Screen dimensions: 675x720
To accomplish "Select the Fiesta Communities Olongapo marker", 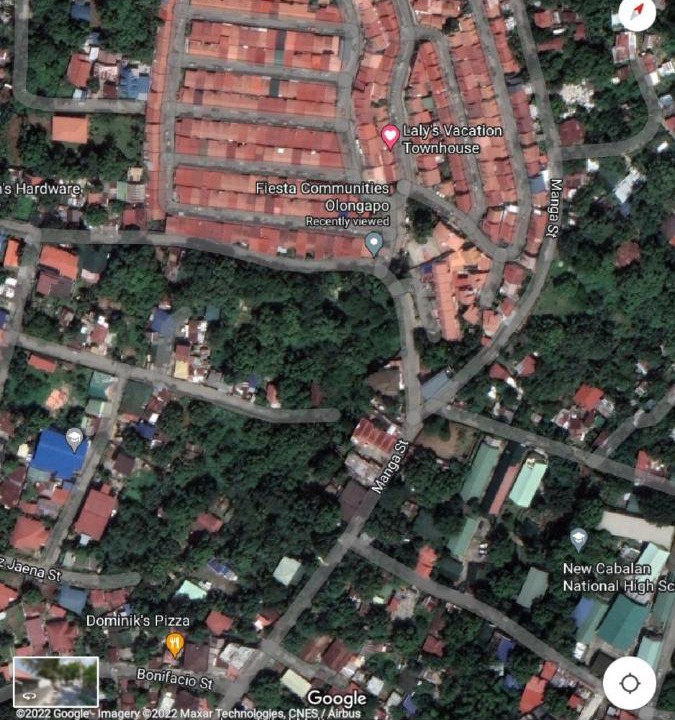I will tap(374, 242).
